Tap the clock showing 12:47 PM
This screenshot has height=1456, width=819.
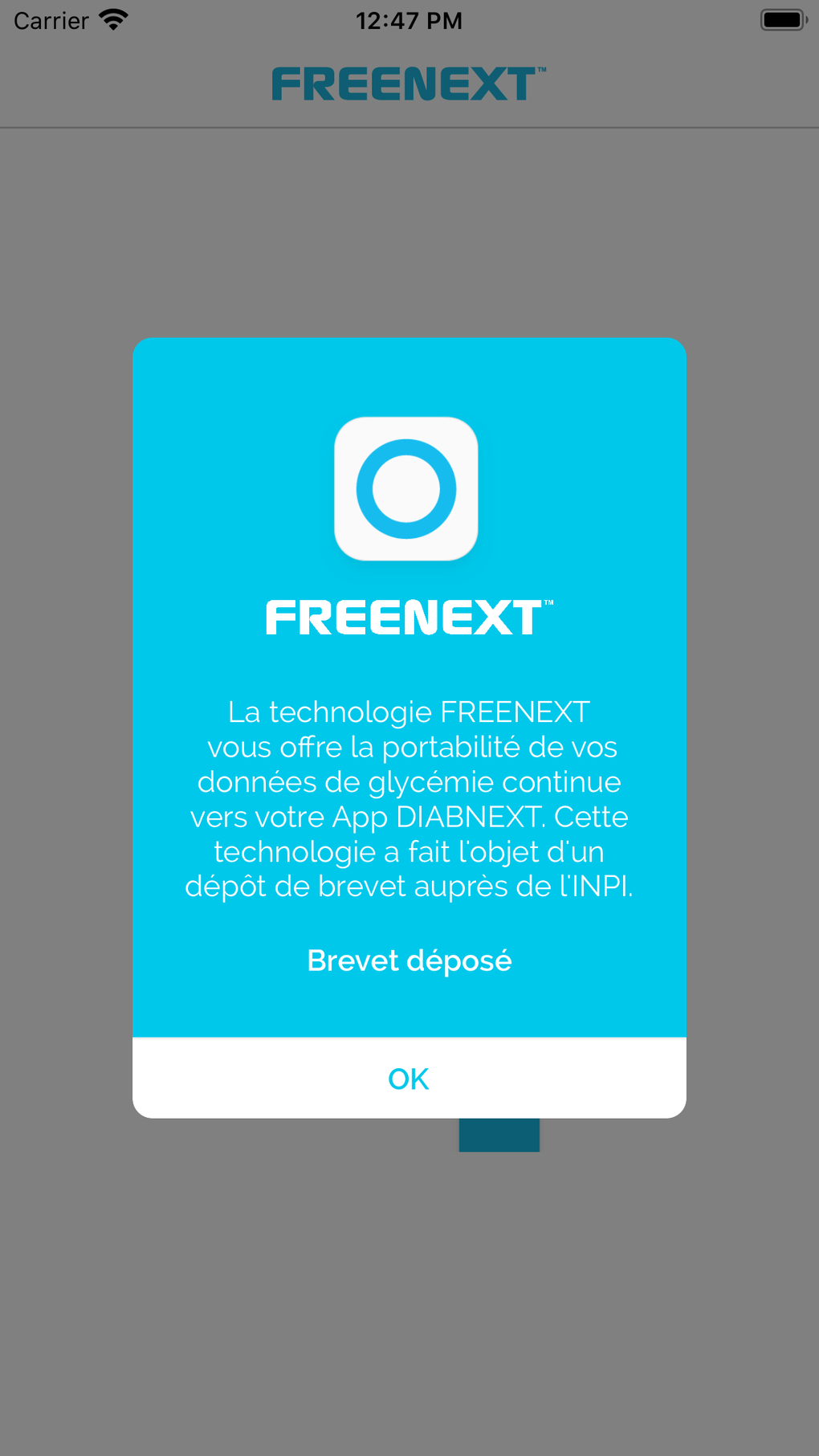coord(409,20)
